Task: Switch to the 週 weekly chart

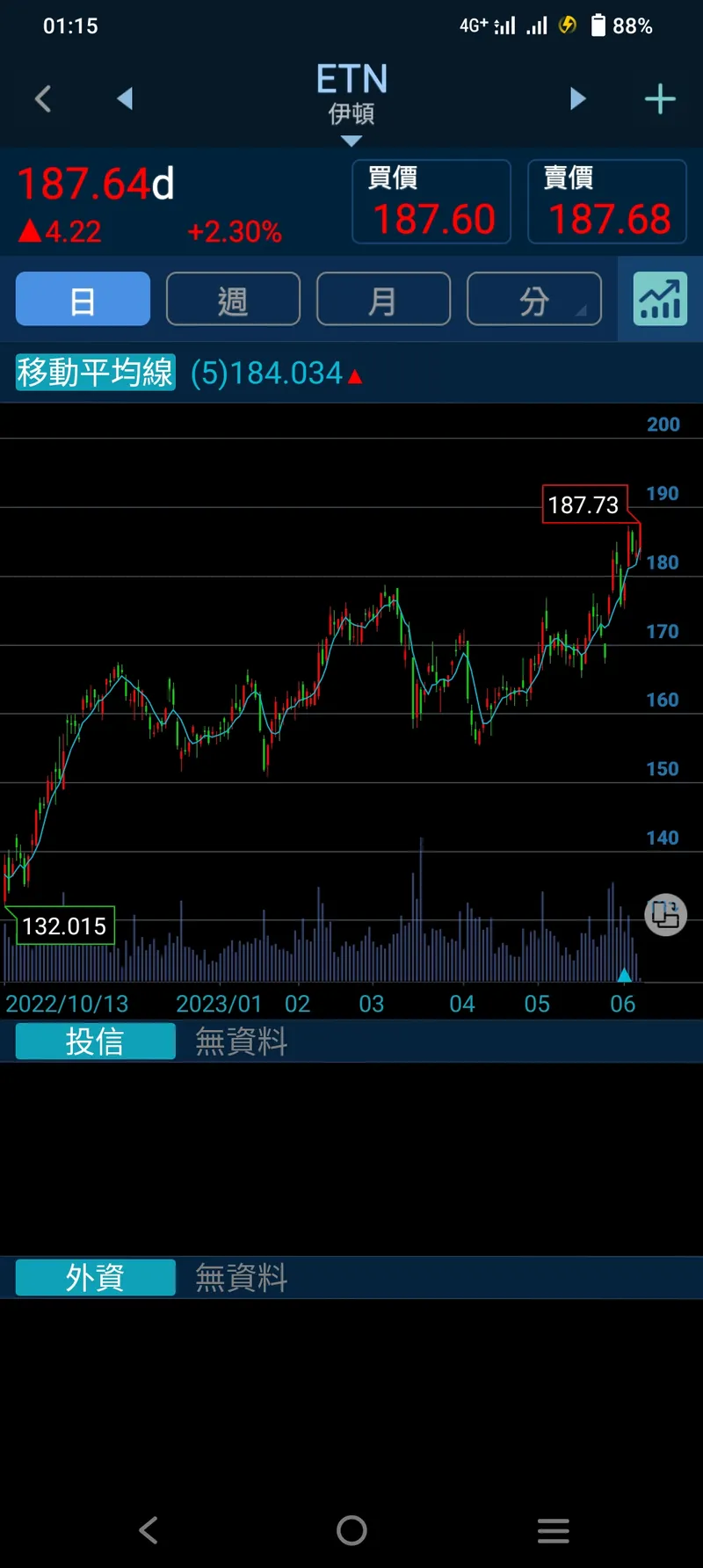Action: click(x=233, y=300)
